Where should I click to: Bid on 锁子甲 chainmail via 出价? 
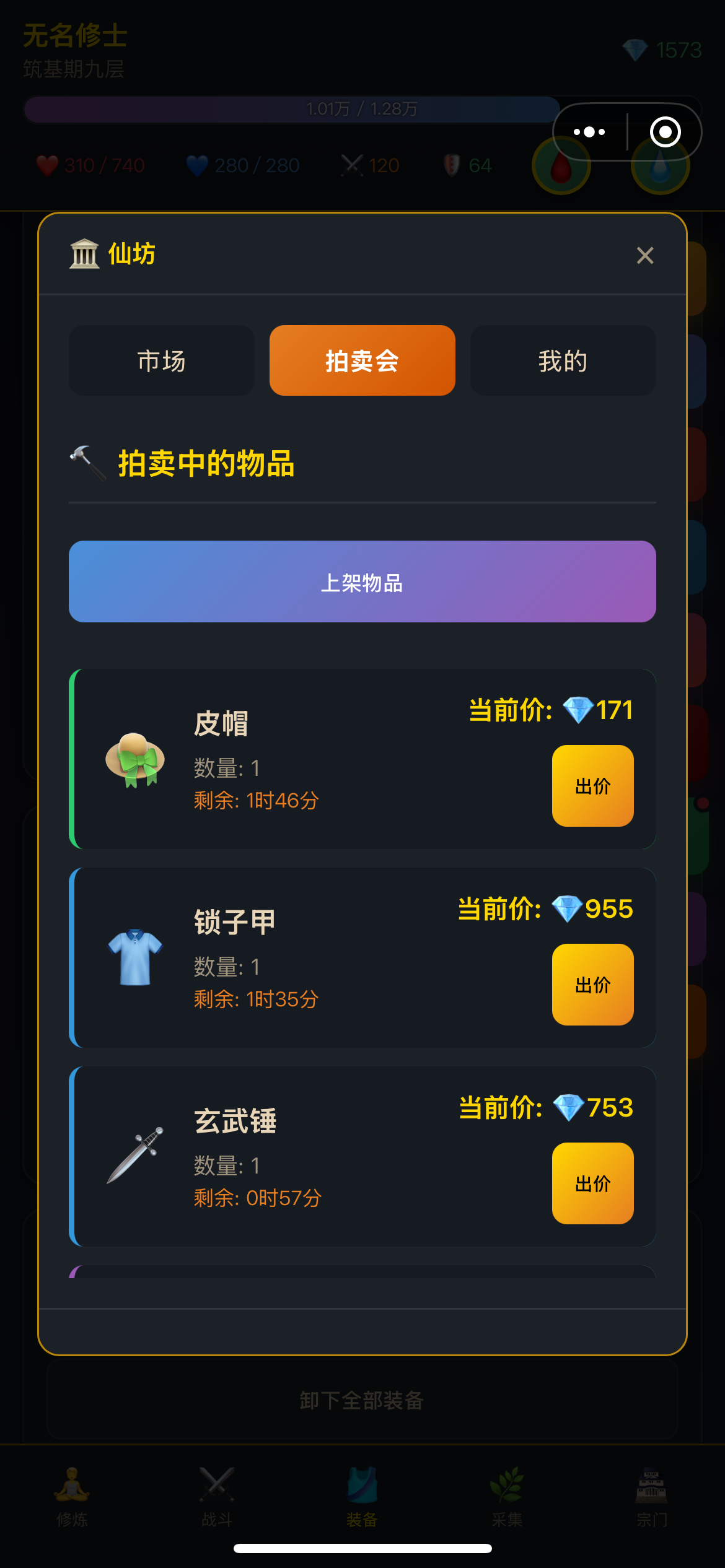pos(592,984)
